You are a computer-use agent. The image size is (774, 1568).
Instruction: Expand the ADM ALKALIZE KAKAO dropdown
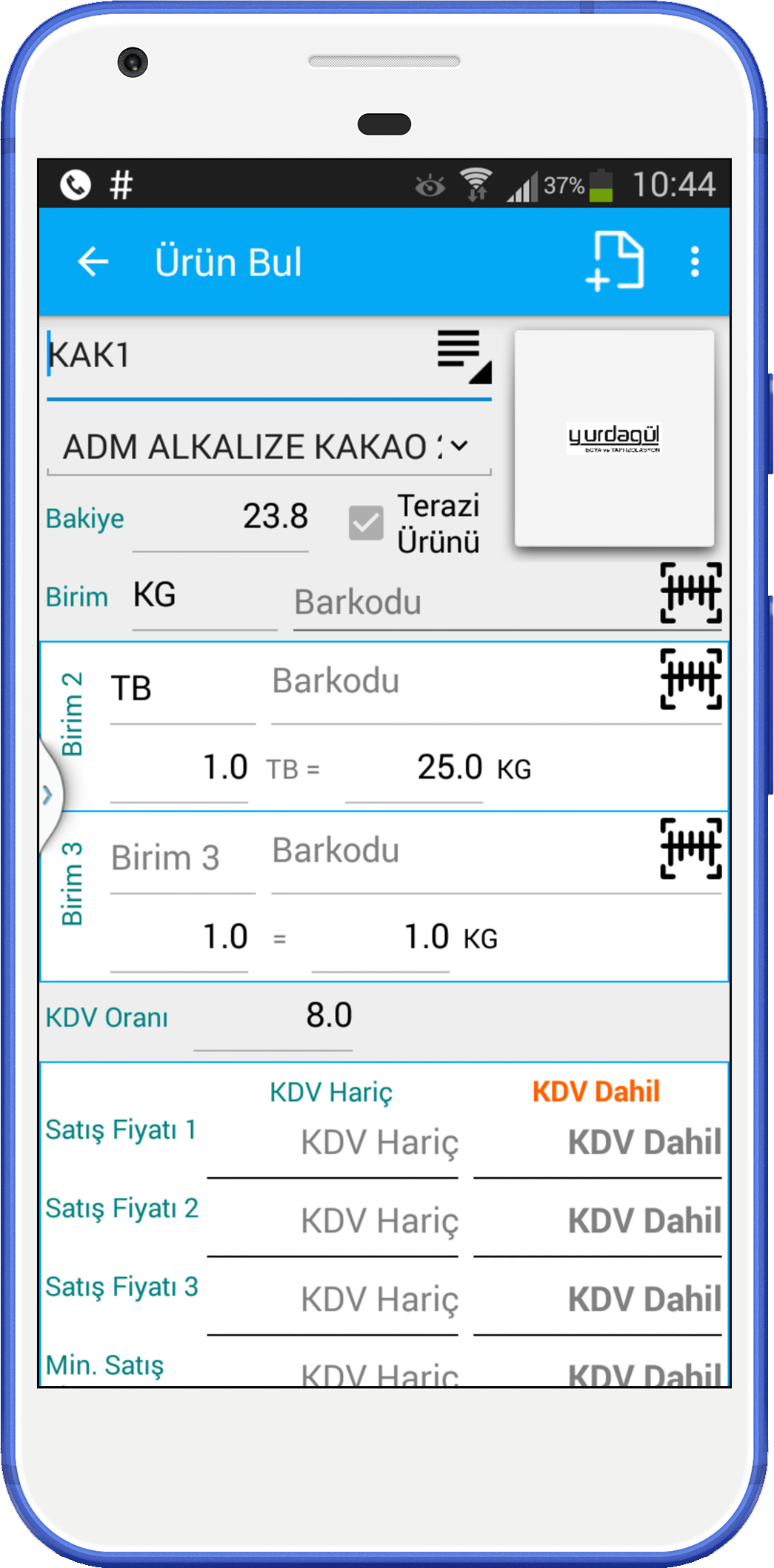pyautogui.click(x=268, y=446)
